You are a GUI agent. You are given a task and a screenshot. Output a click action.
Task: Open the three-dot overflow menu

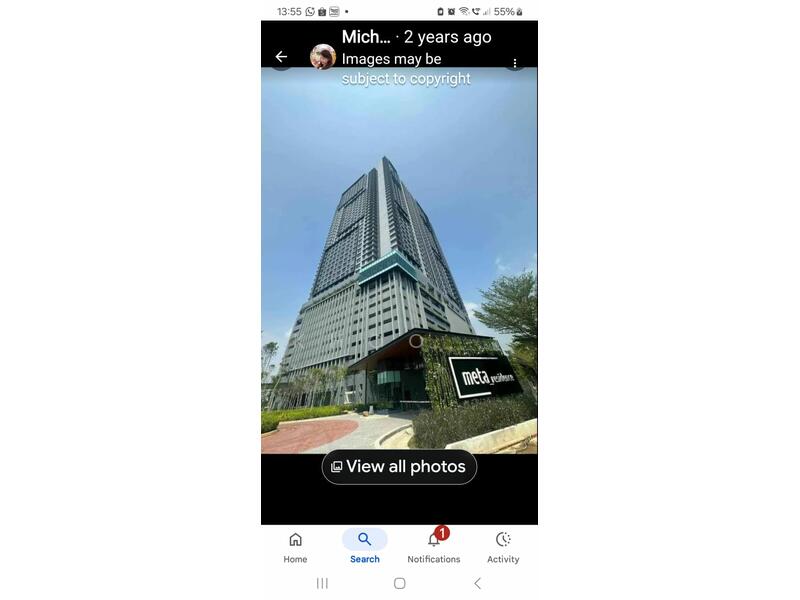point(515,62)
